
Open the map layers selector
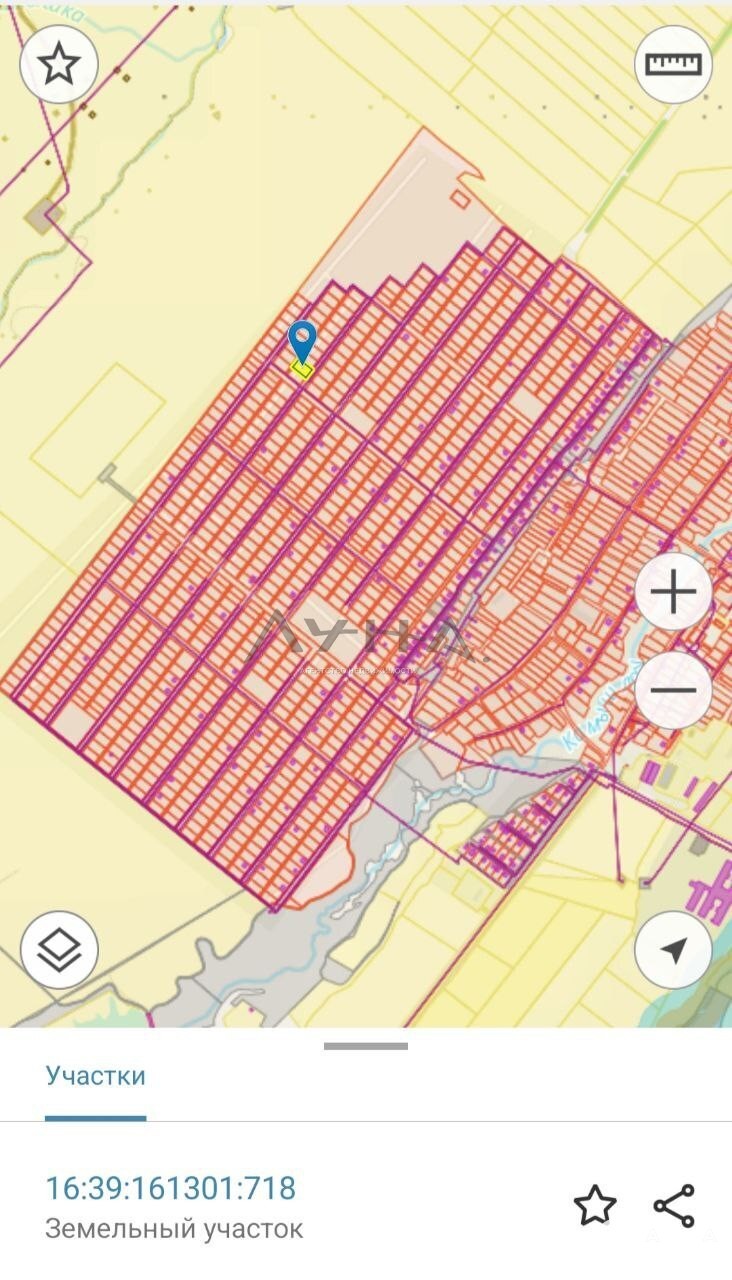click(x=59, y=949)
